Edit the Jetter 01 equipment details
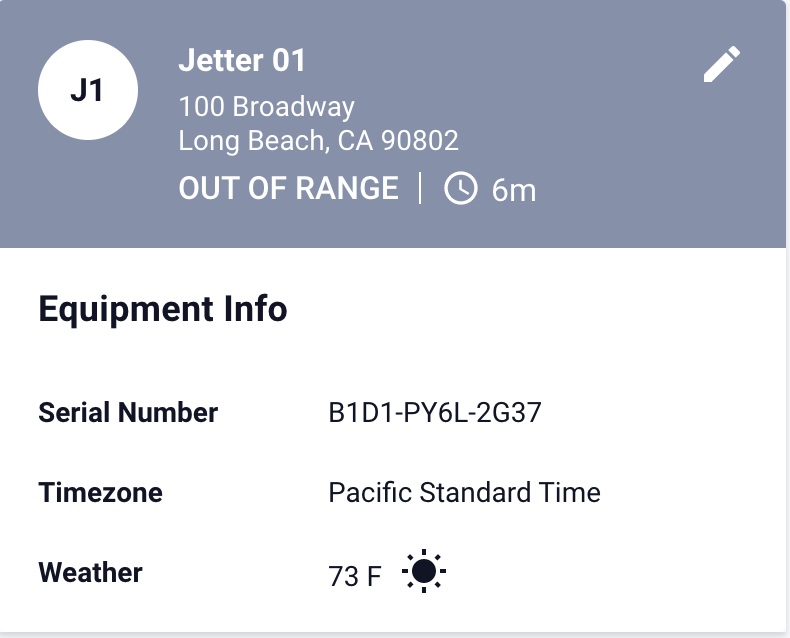Screen dimensions: 790x638 click(x=721, y=64)
